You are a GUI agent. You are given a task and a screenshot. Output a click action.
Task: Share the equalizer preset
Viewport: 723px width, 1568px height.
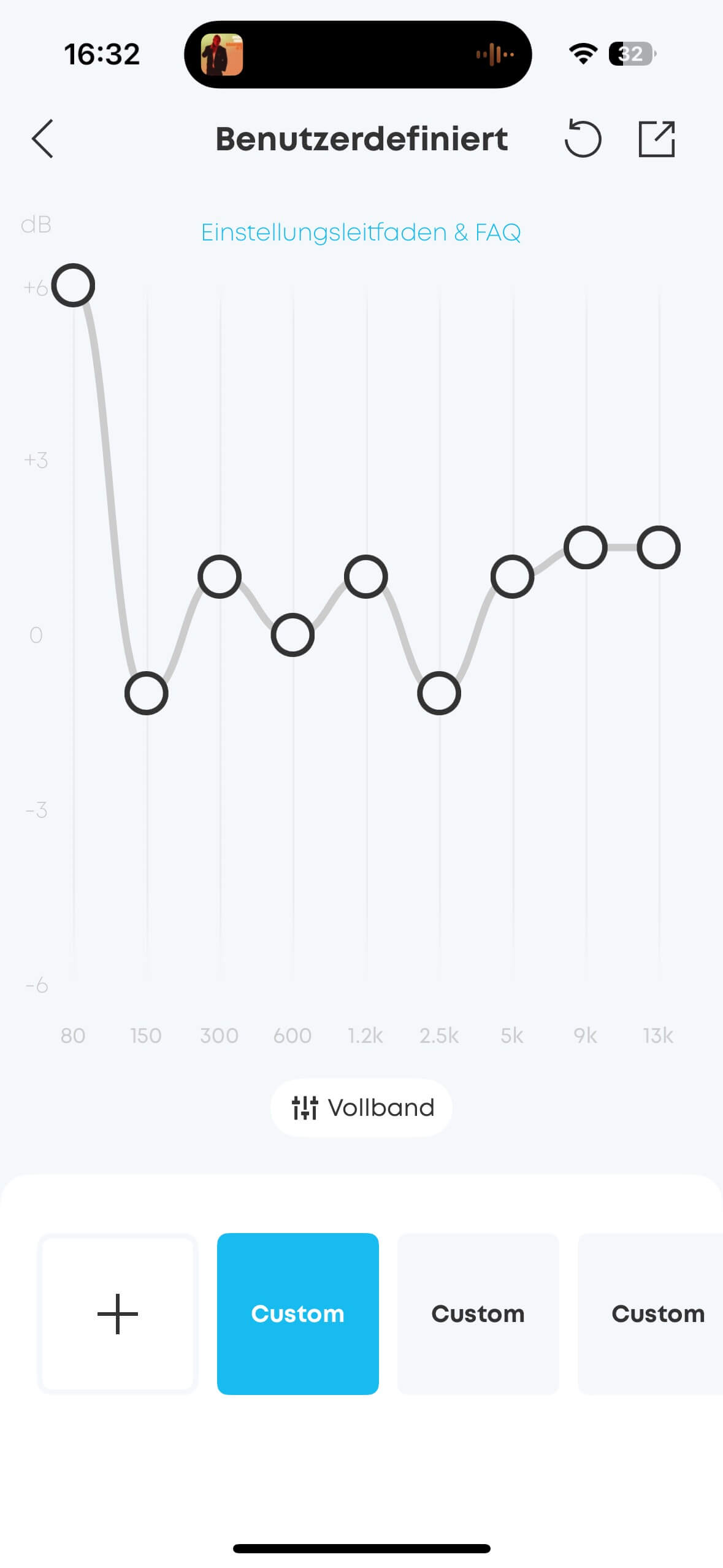[x=656, y=139]
